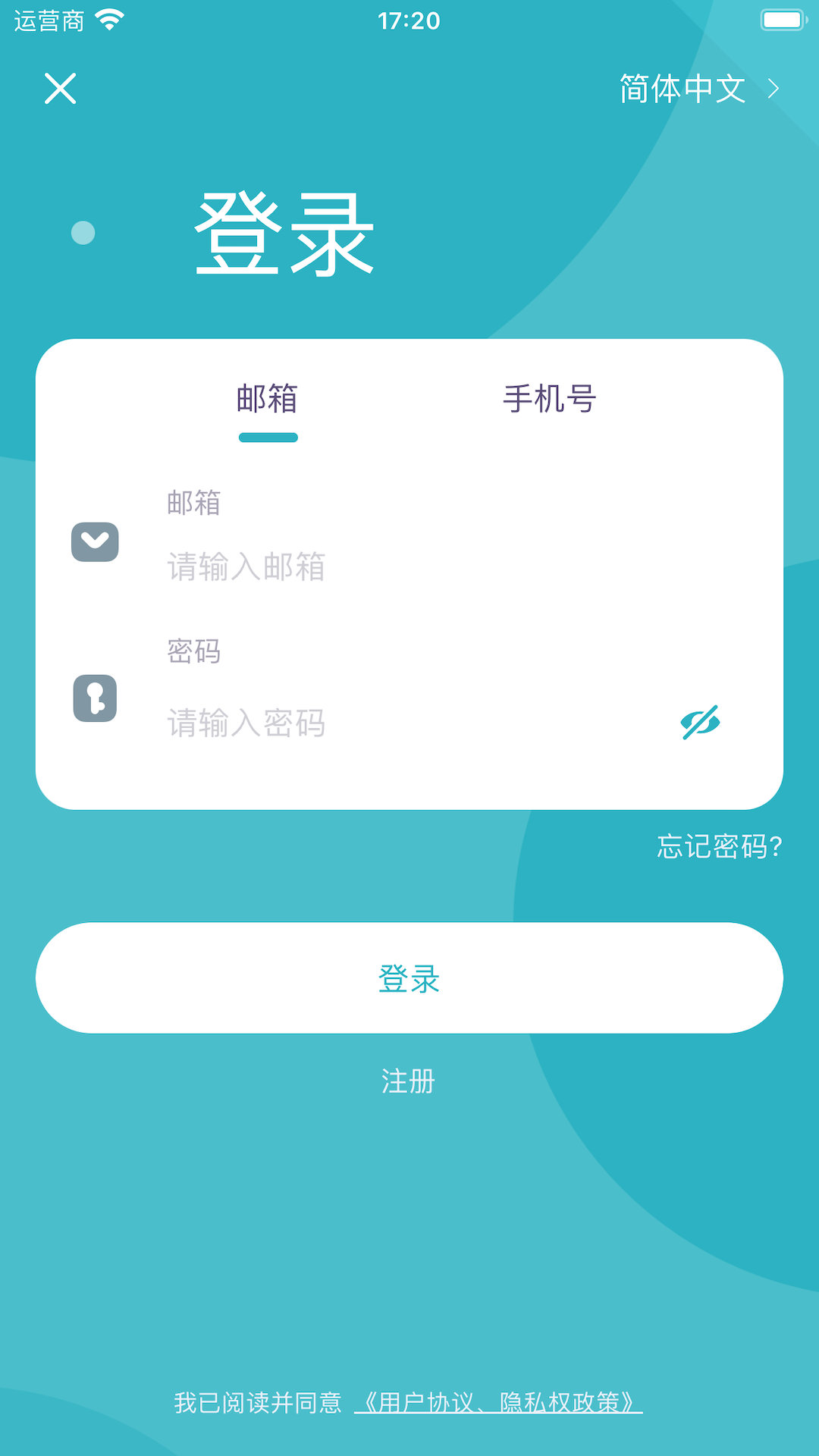Screen dimensions: 819x1456
Task: Open the 简体中文 language selector
Action: 698,89
